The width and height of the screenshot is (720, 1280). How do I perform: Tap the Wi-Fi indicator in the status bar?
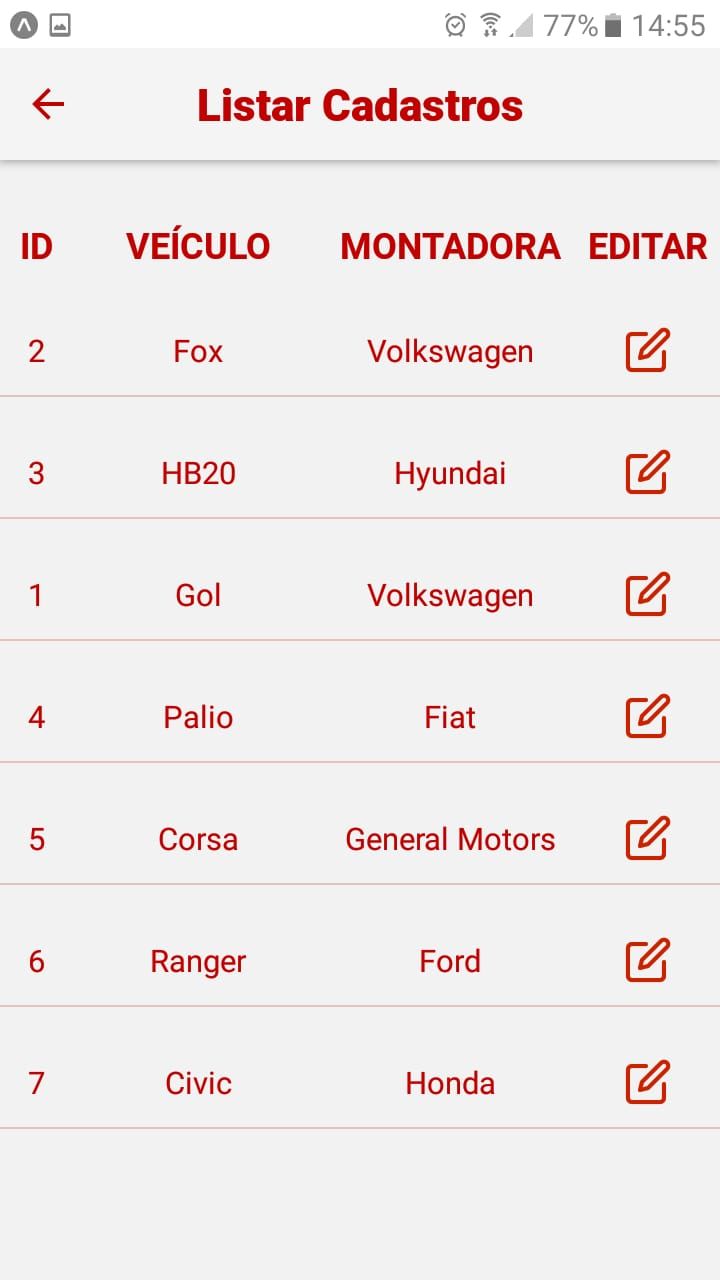coord(491,25)
